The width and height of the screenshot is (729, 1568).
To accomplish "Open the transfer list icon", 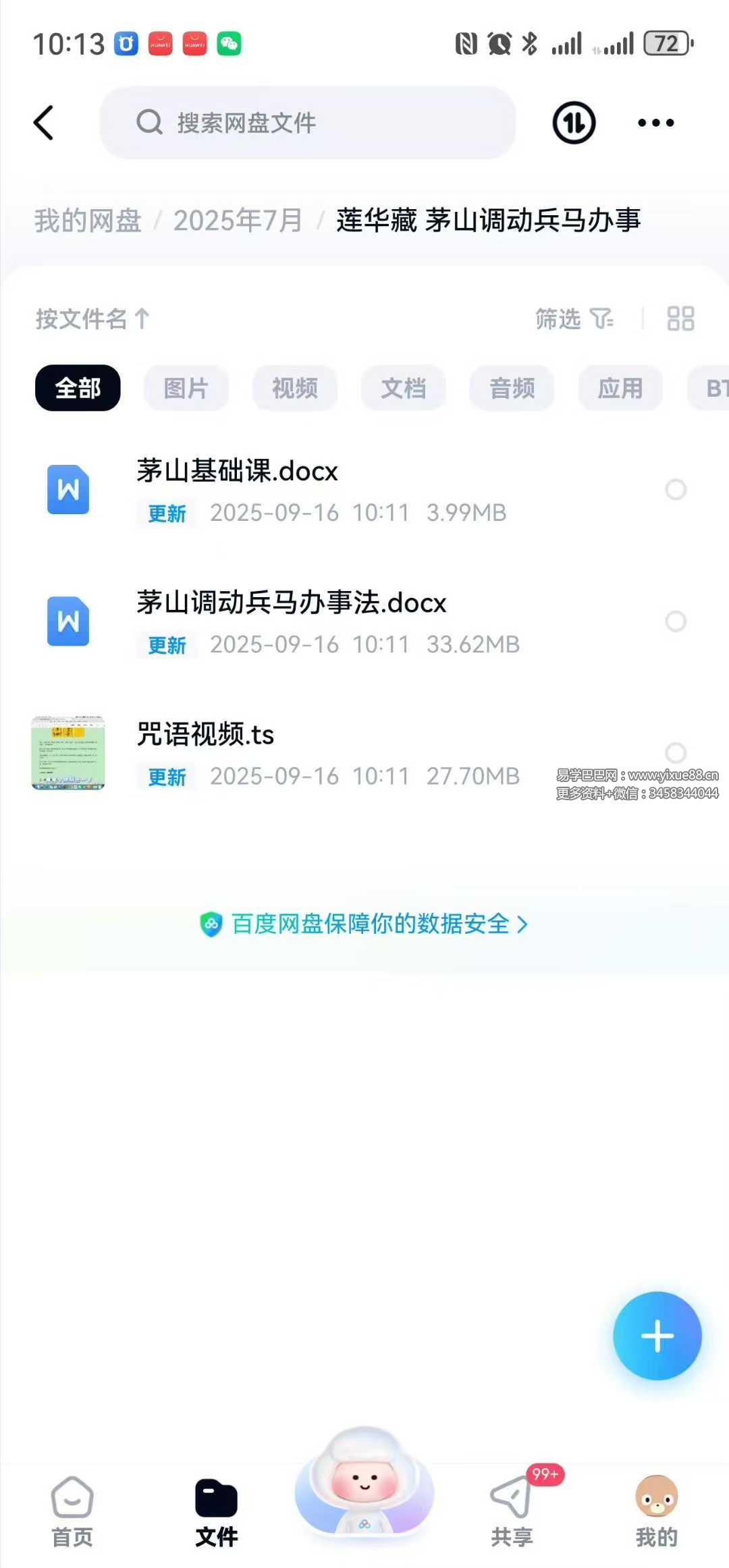I will [574, 123].
